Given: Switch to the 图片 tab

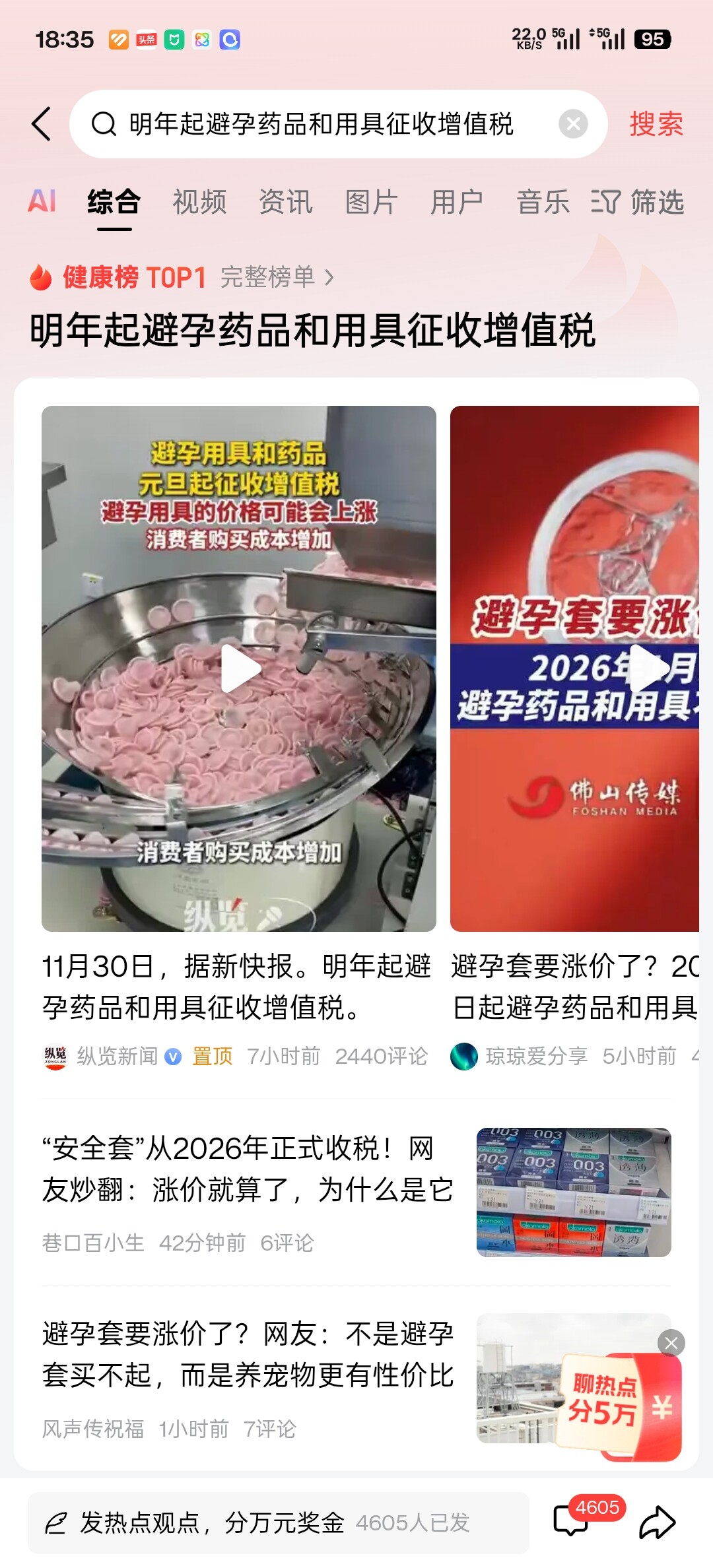Looking at the screenshot, I should click(x=371, y=202).
